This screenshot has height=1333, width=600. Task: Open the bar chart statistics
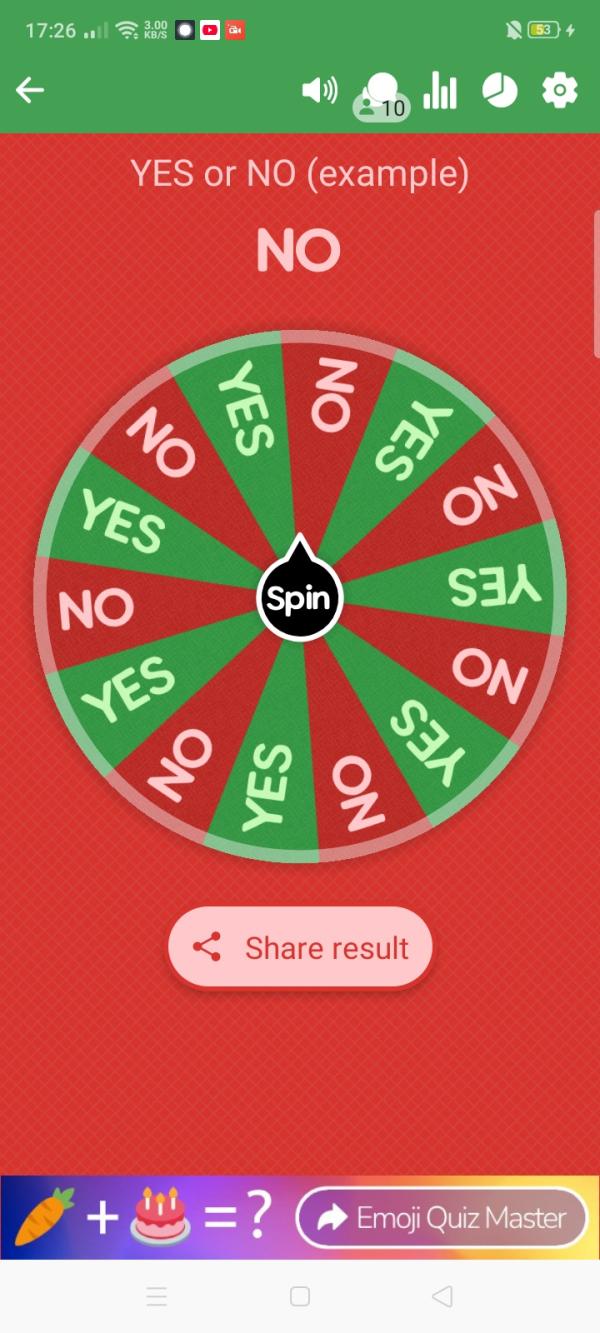pos(440,91)
